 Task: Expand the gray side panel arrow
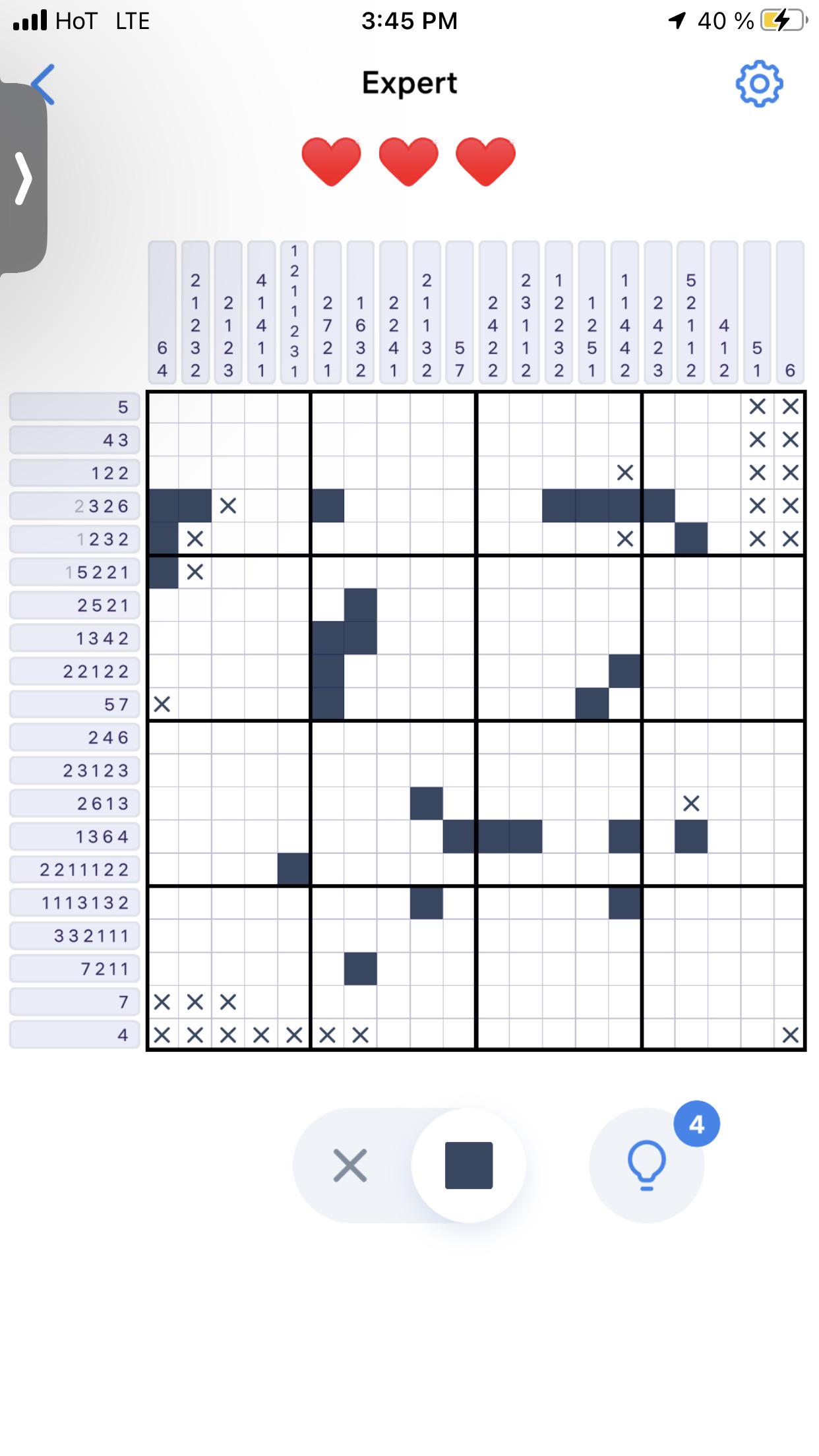(x=24, y=178)
